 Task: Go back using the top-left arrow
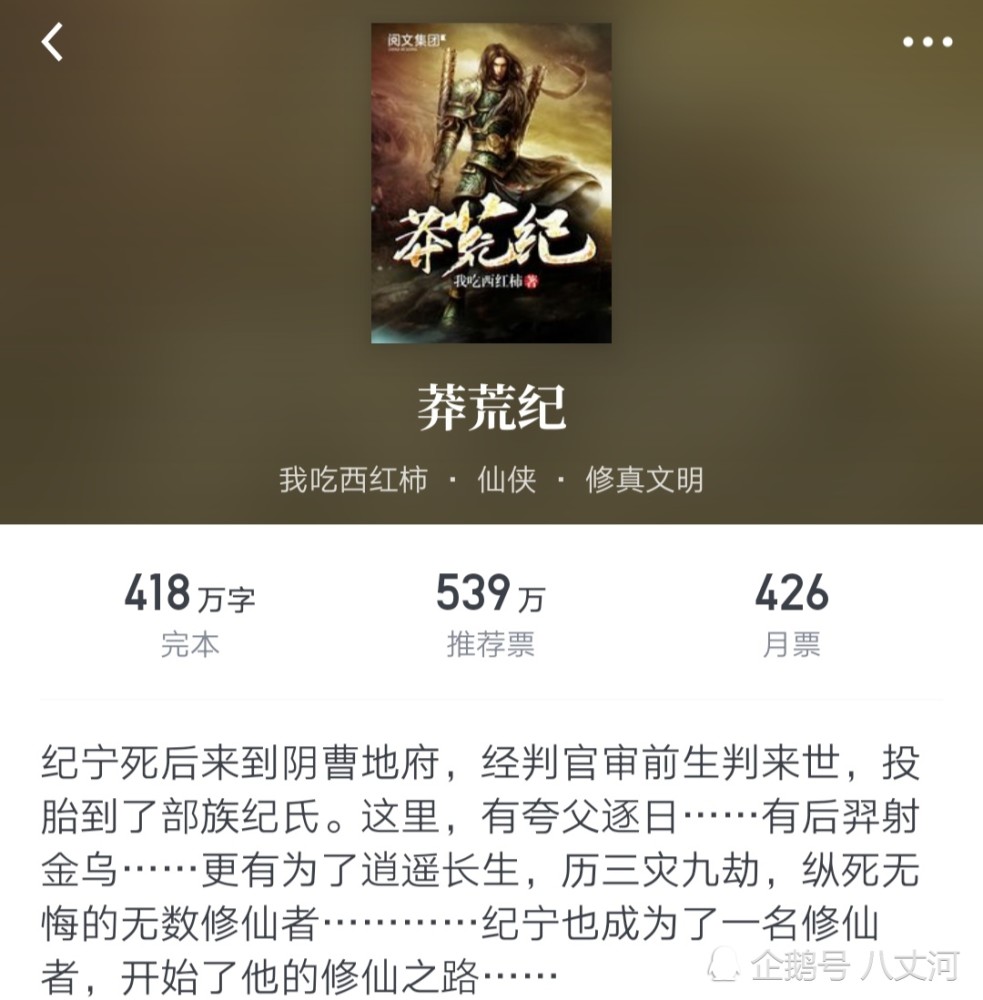point(52,42)
